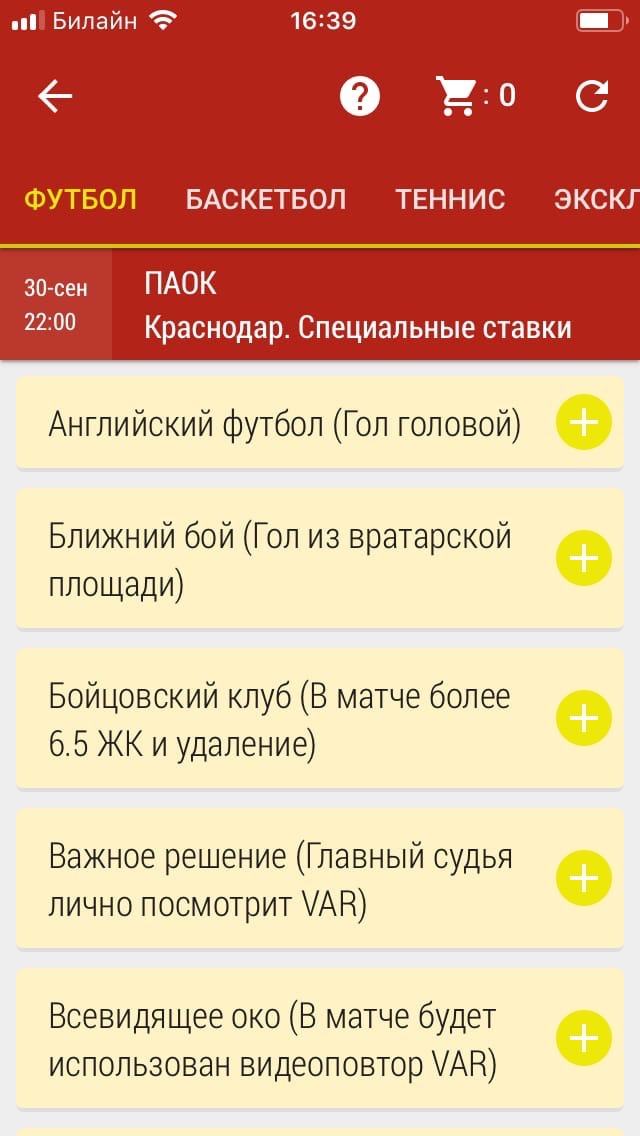The width and height of the screenshot is (640, 1136).
Task: Open the bet slip cart
Action: (x=475, y=96)
